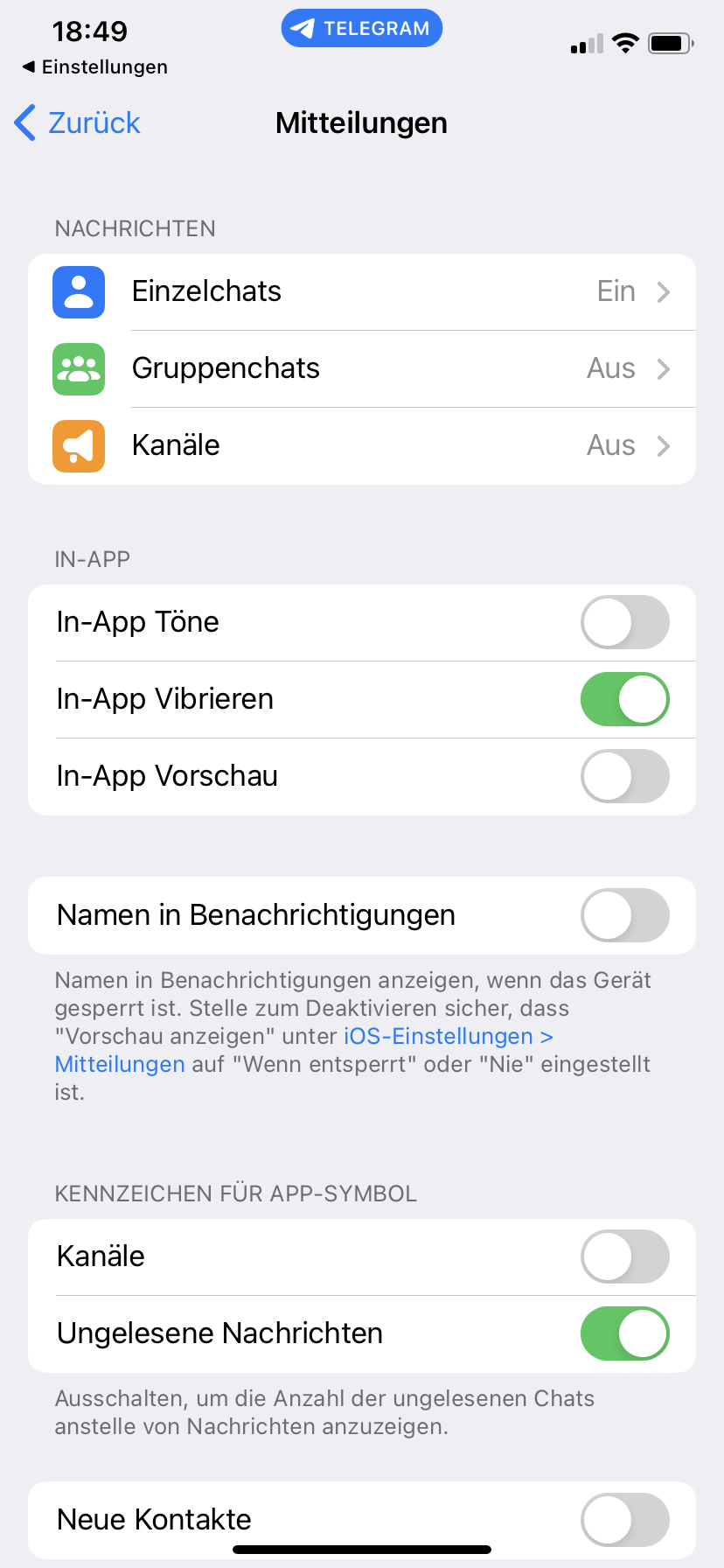Switch on Neue Kontakte notifications

624,1520
